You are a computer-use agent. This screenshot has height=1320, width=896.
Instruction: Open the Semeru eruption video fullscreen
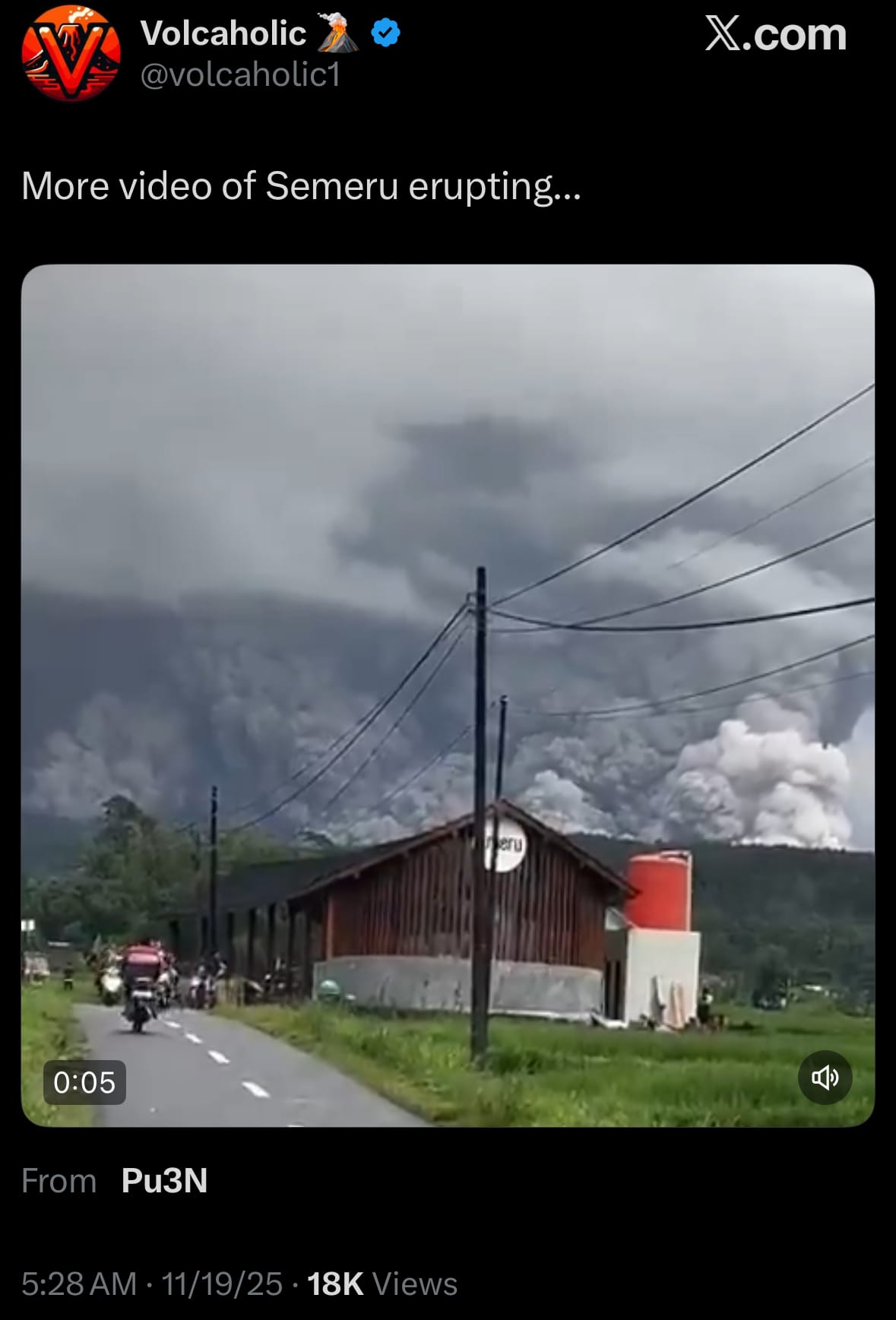448,684
